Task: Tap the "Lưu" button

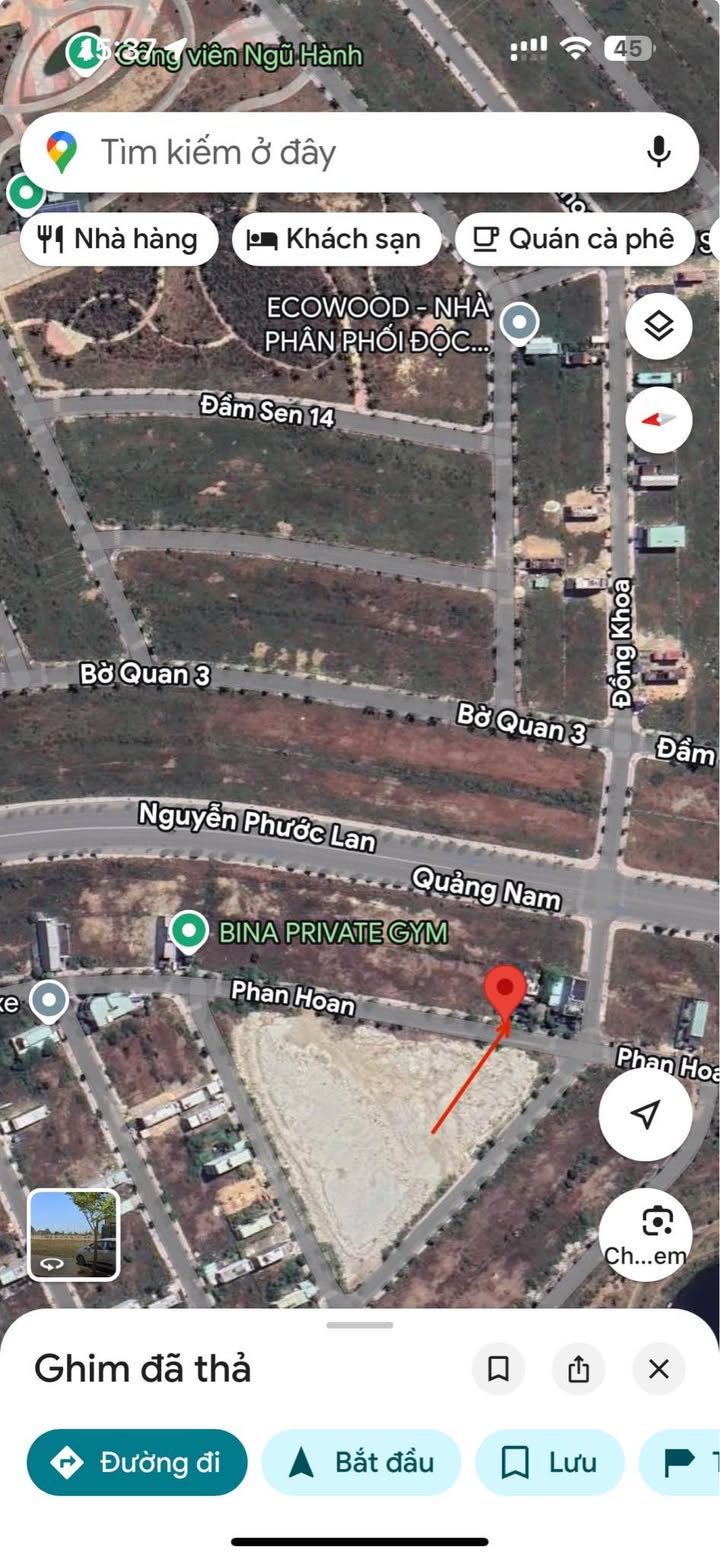Action: [x=549, y=1462]
